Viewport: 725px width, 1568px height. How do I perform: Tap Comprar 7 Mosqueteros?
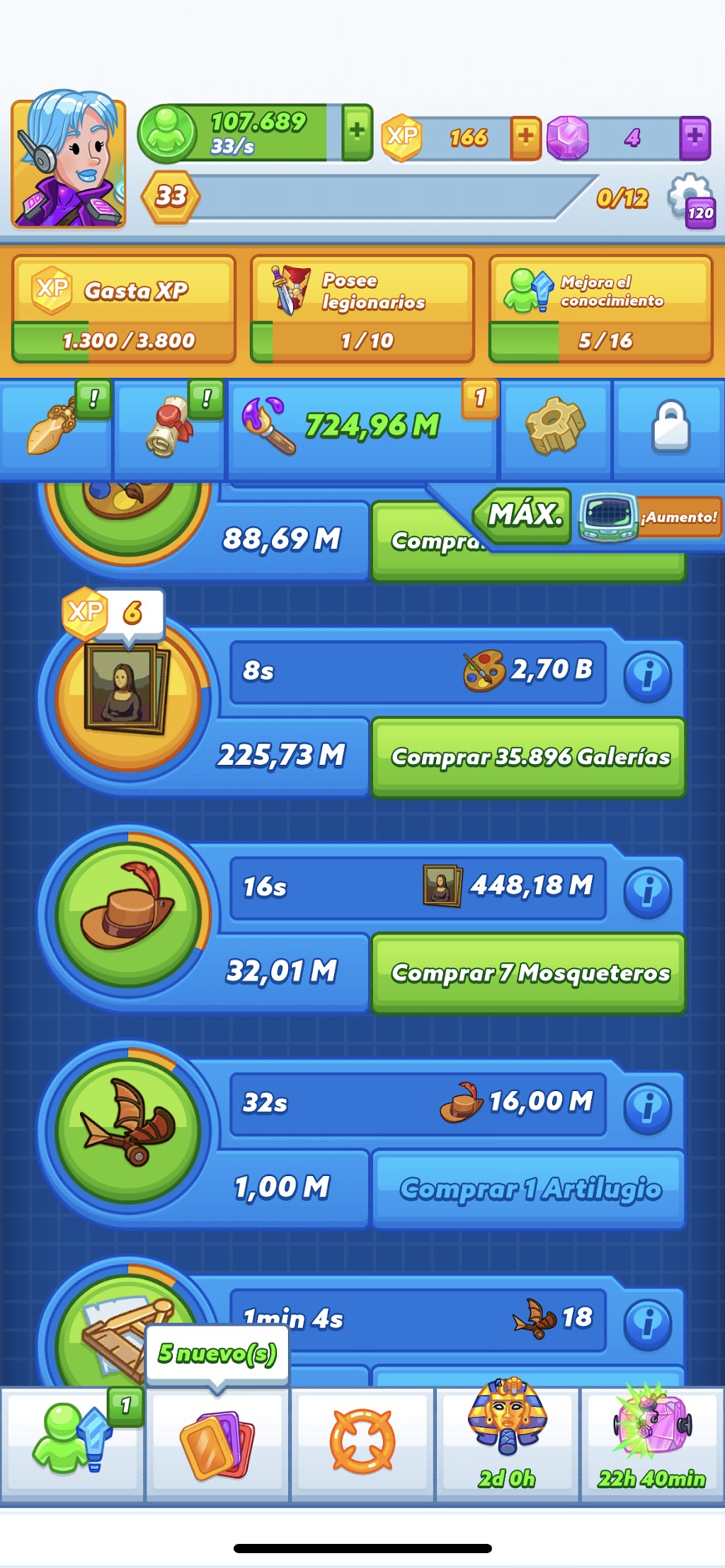[x=528, y=974]
